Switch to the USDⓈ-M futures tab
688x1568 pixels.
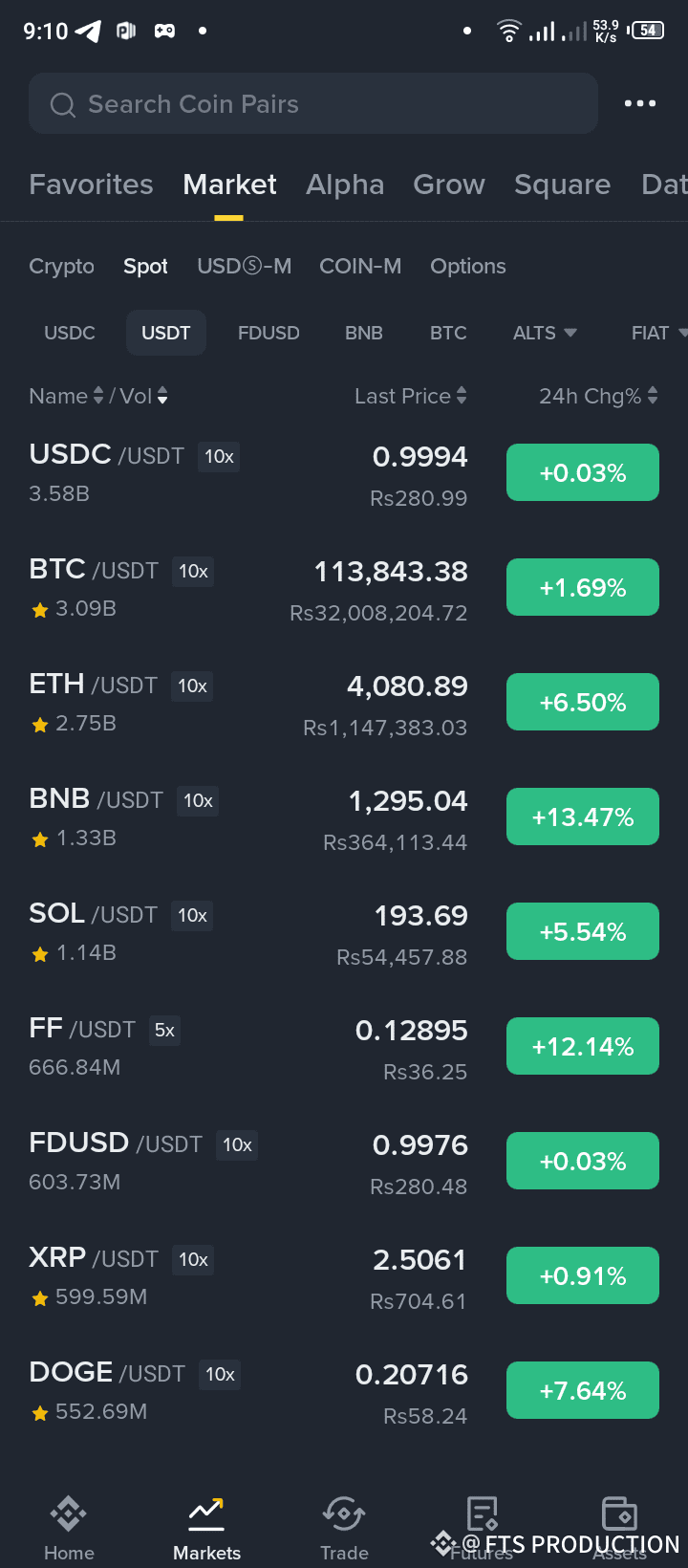[x=244, y=266]
